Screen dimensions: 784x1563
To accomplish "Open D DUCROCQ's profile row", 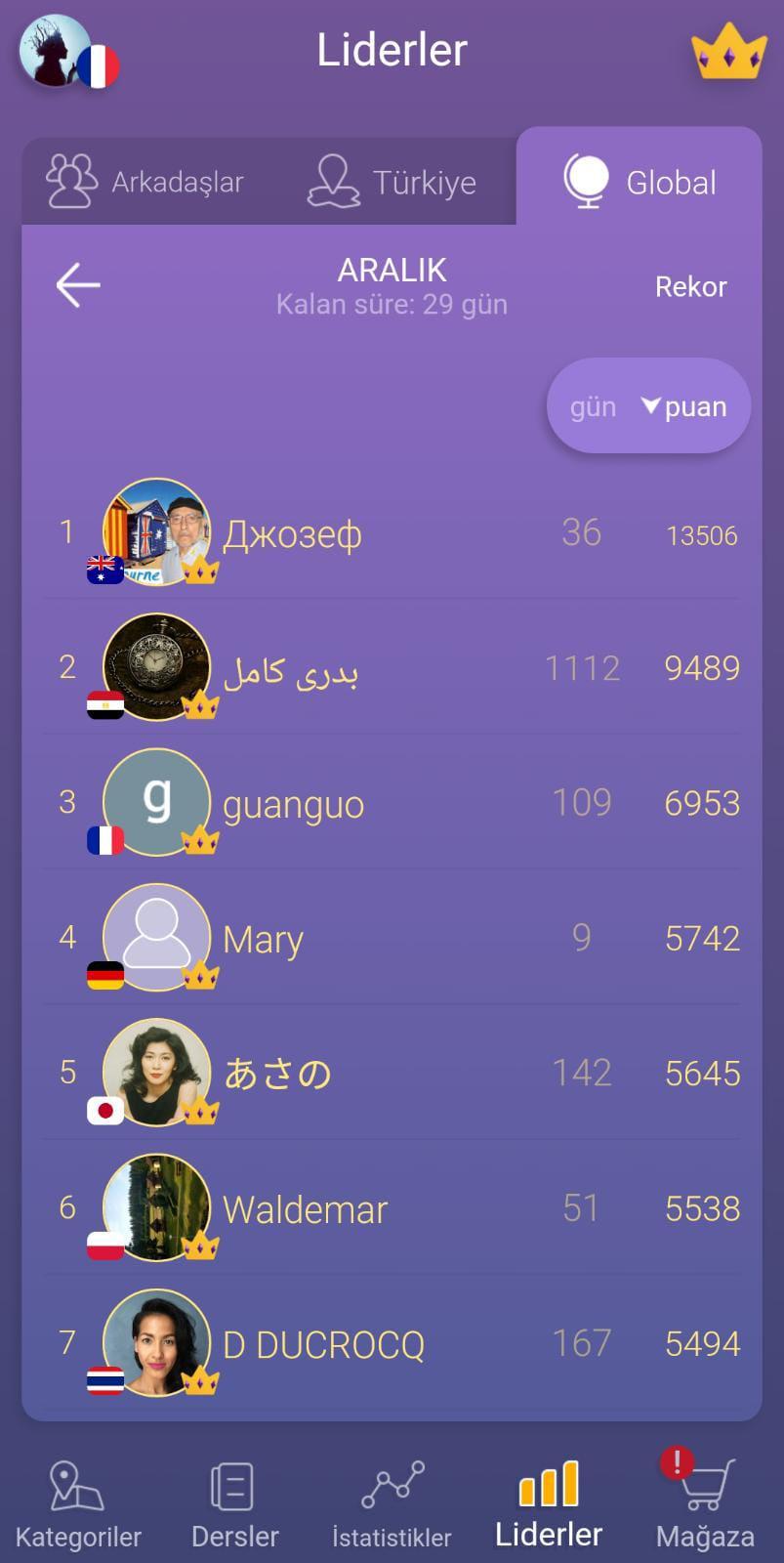I will 391,1343.
